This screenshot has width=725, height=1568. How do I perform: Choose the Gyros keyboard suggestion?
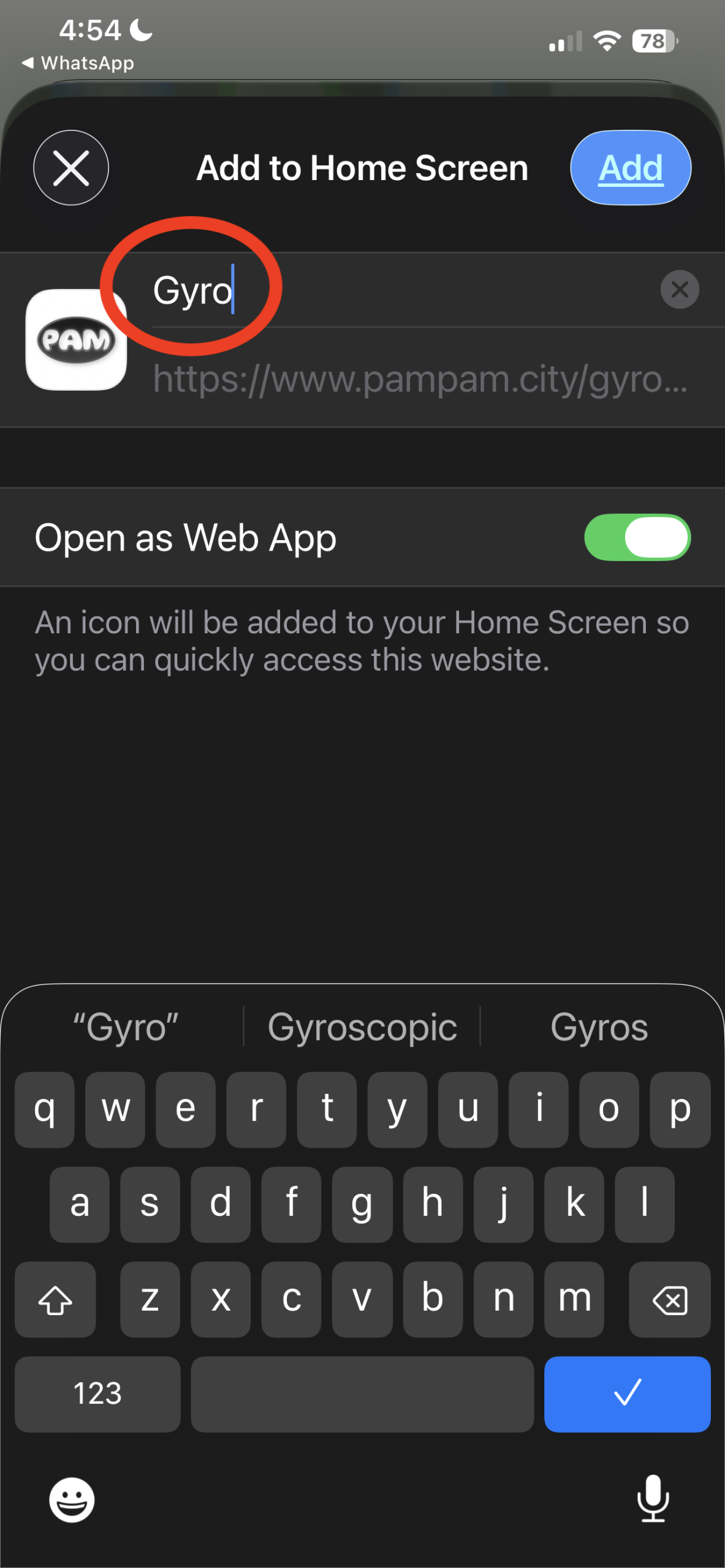tap(599, 1027)
